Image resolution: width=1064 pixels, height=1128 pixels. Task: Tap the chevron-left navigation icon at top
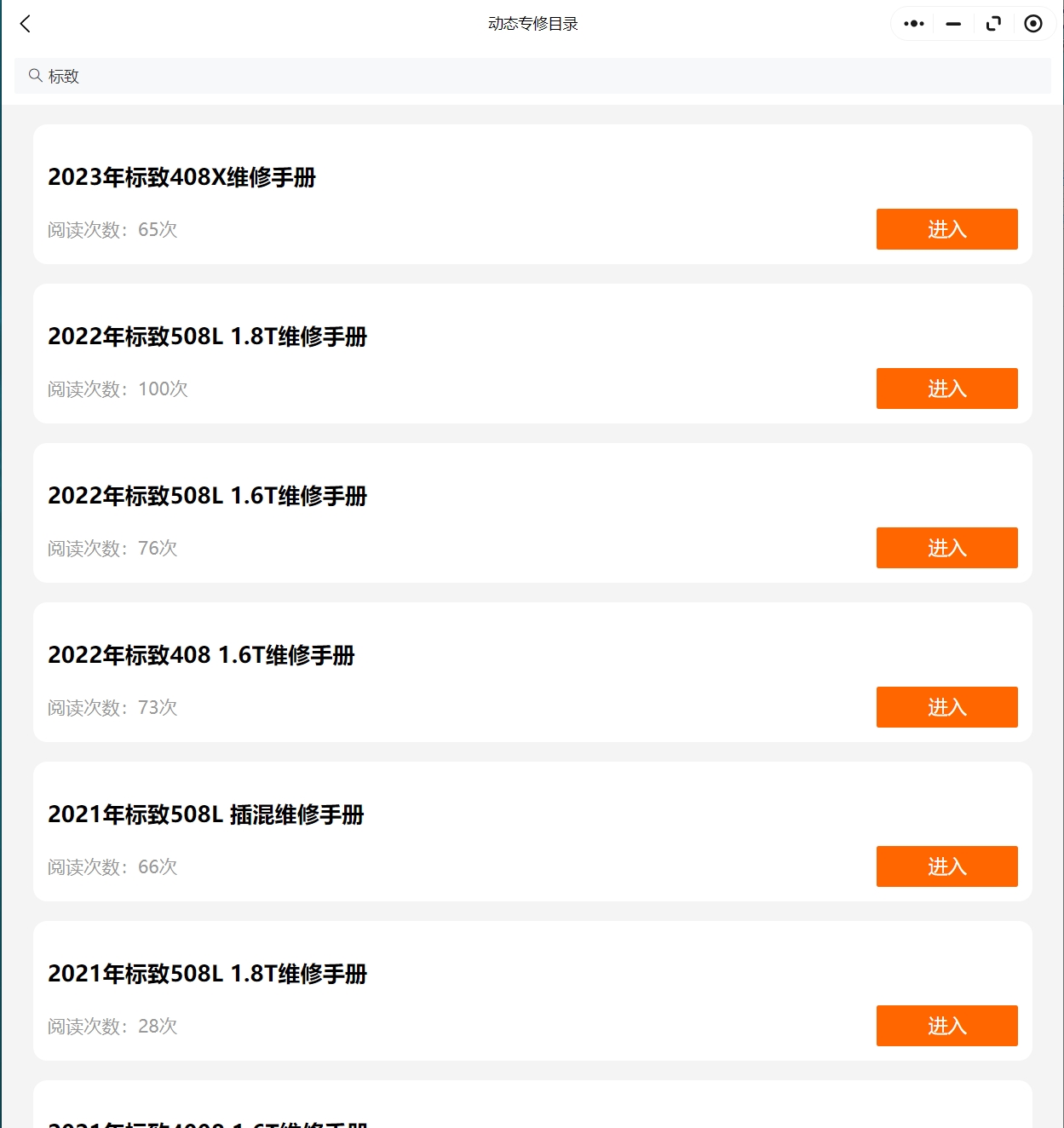point(25,24)
